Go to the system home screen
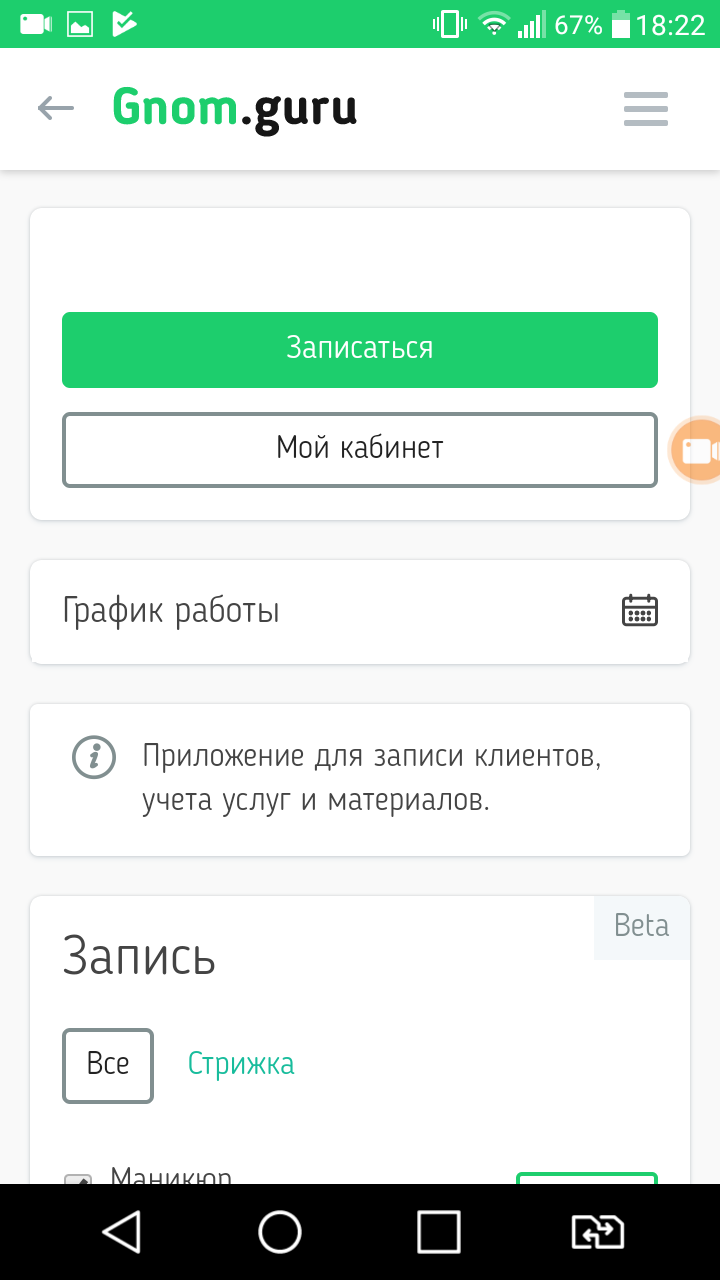This screenshot has width=720, height=1280. [x=280, y=1232]
